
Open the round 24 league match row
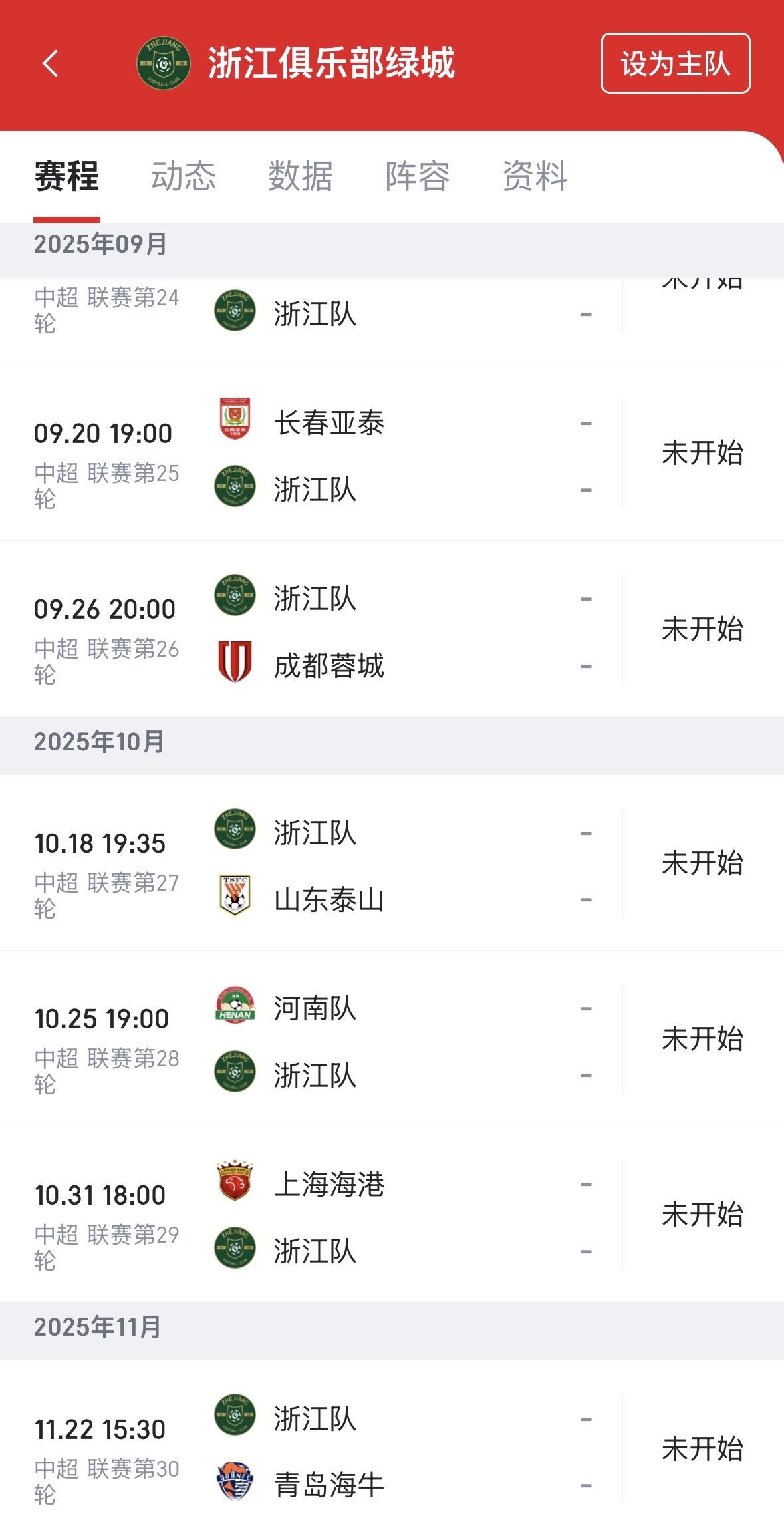click(392, 321)
